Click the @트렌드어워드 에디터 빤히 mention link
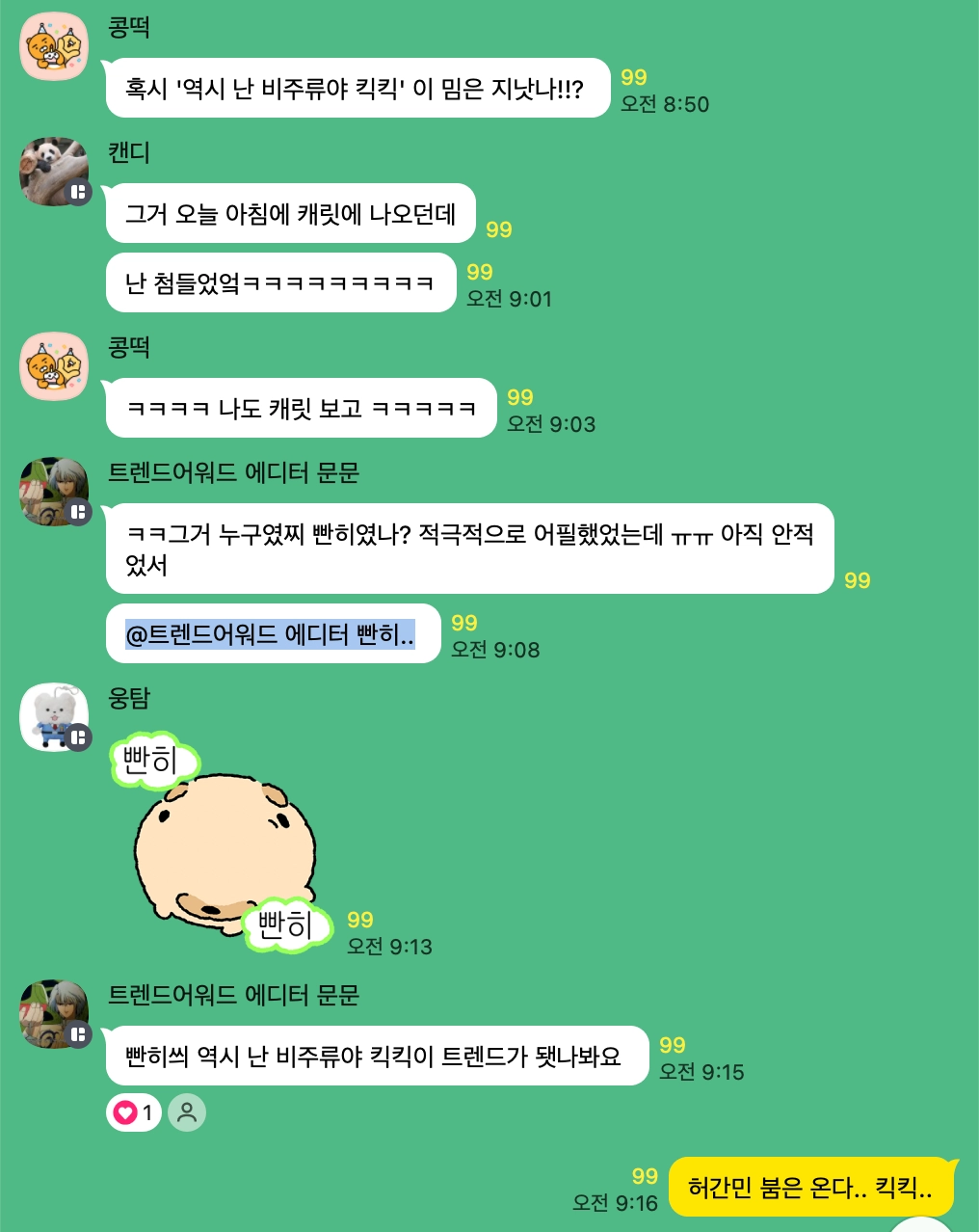979x1232 pixels. coord(270,633)
